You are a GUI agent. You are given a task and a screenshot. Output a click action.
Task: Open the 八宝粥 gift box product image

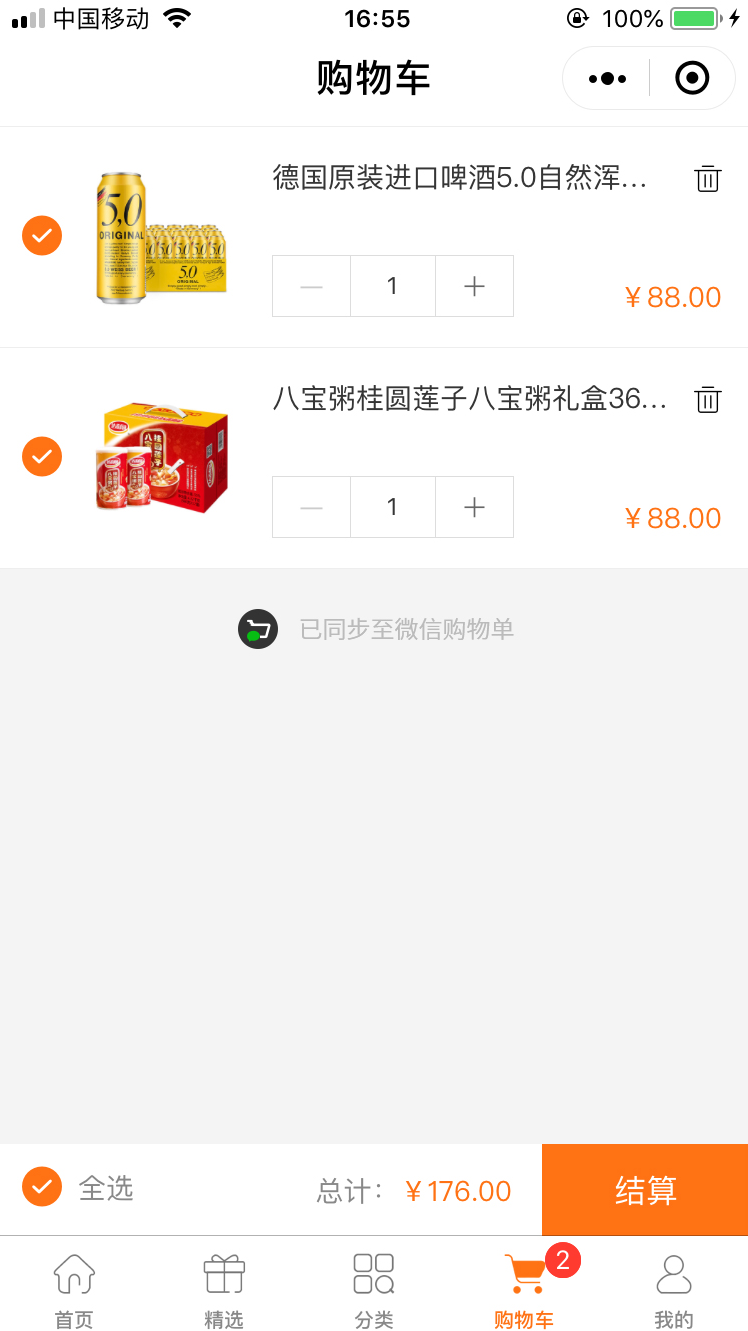click(x=161, y=458)
